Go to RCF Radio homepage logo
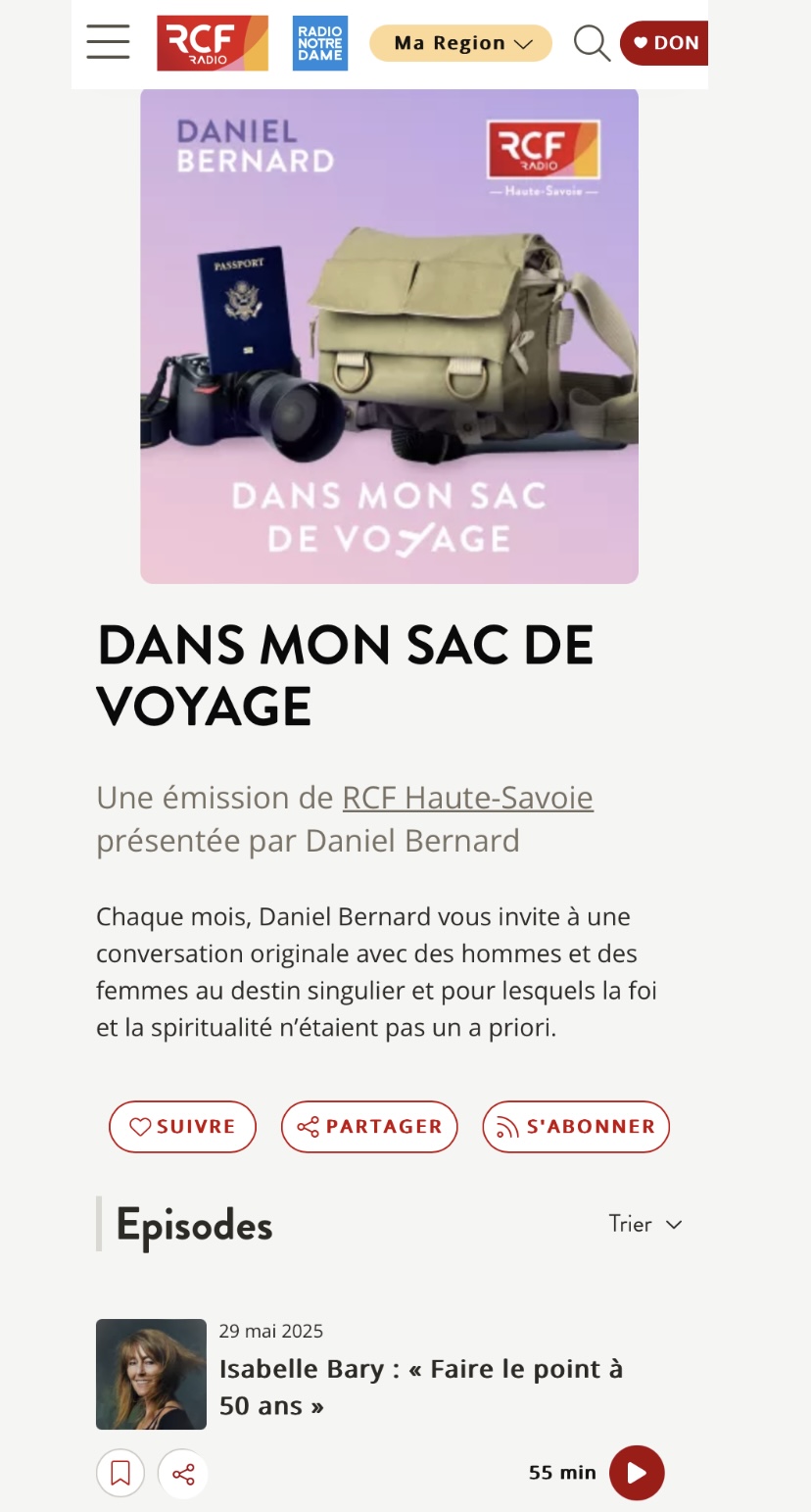Viewport: 811px width, 1512px height. pos(213,43)
